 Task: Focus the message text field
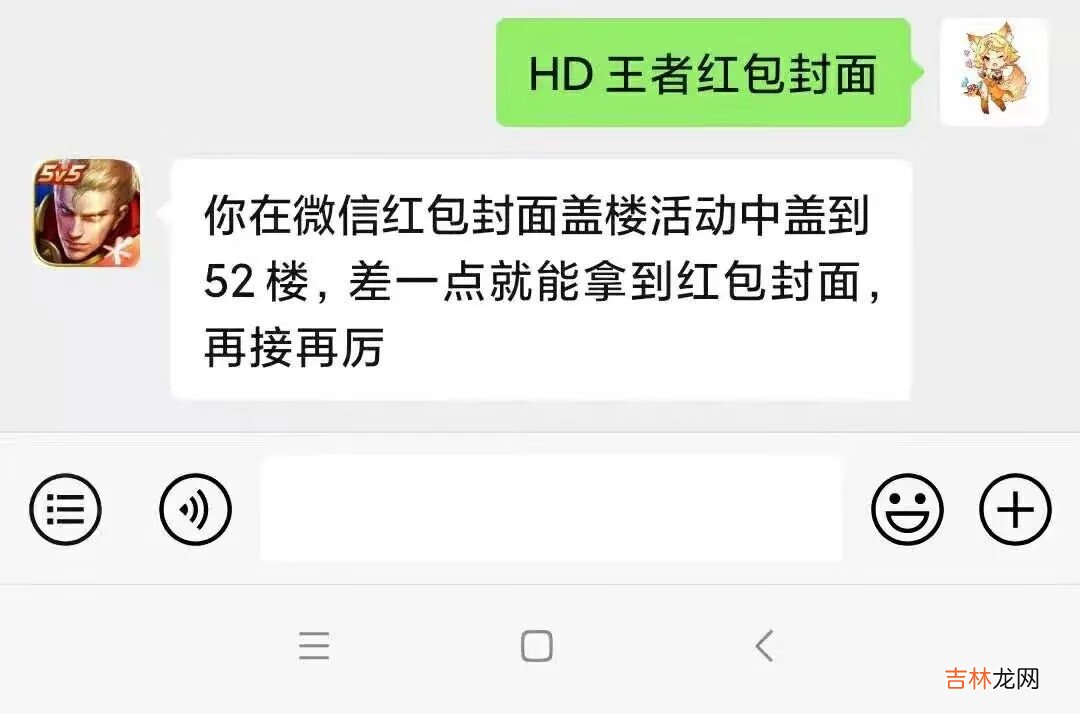click(x=550, y=509)
